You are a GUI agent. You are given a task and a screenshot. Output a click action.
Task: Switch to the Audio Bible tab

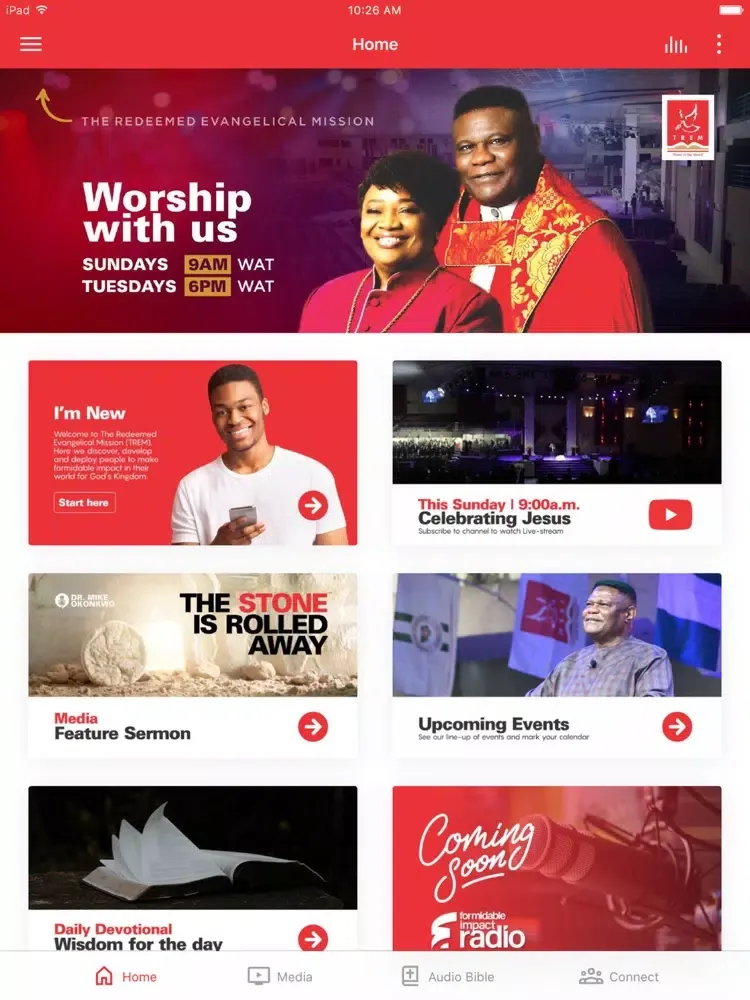tap(447, 976)
